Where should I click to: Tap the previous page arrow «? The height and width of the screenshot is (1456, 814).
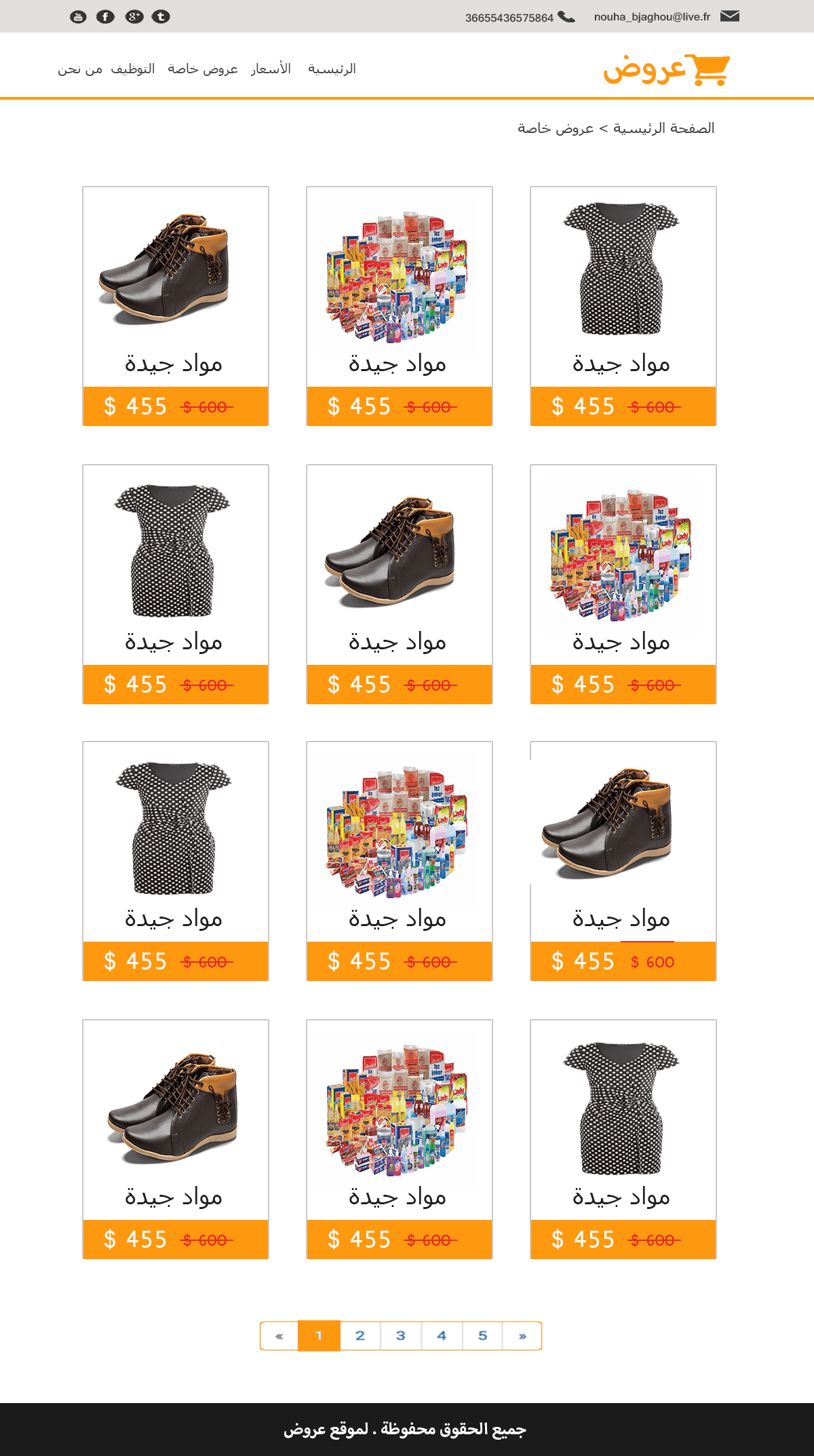click(279, 1336)
